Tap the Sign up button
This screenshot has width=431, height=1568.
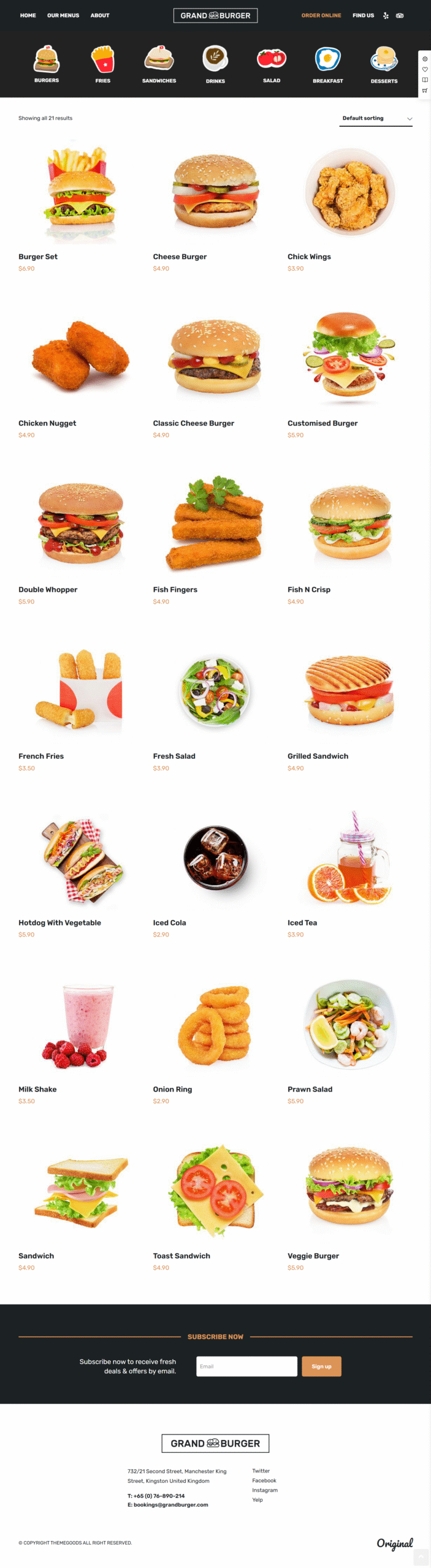(x=321, y=1366)
